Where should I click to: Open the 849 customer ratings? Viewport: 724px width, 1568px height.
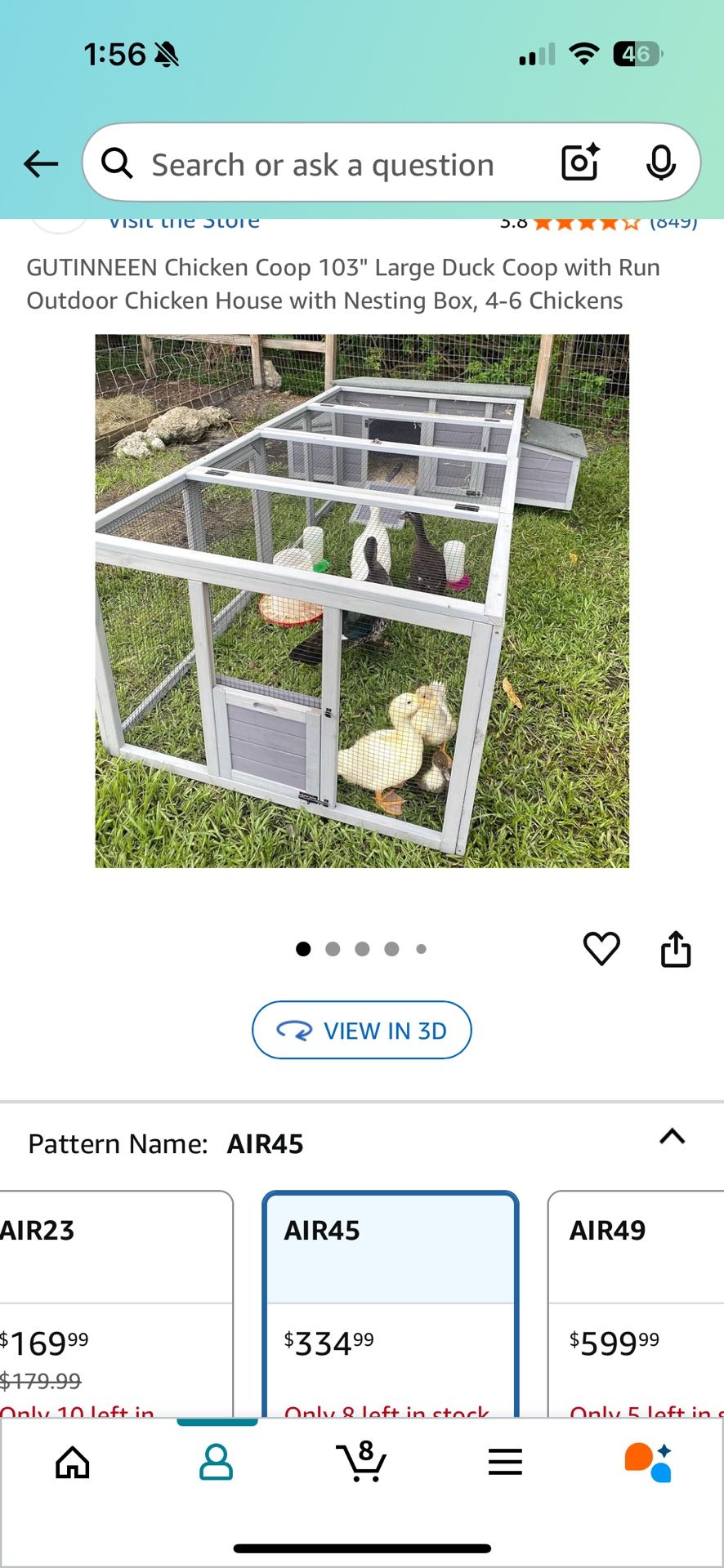click(672, 222)
